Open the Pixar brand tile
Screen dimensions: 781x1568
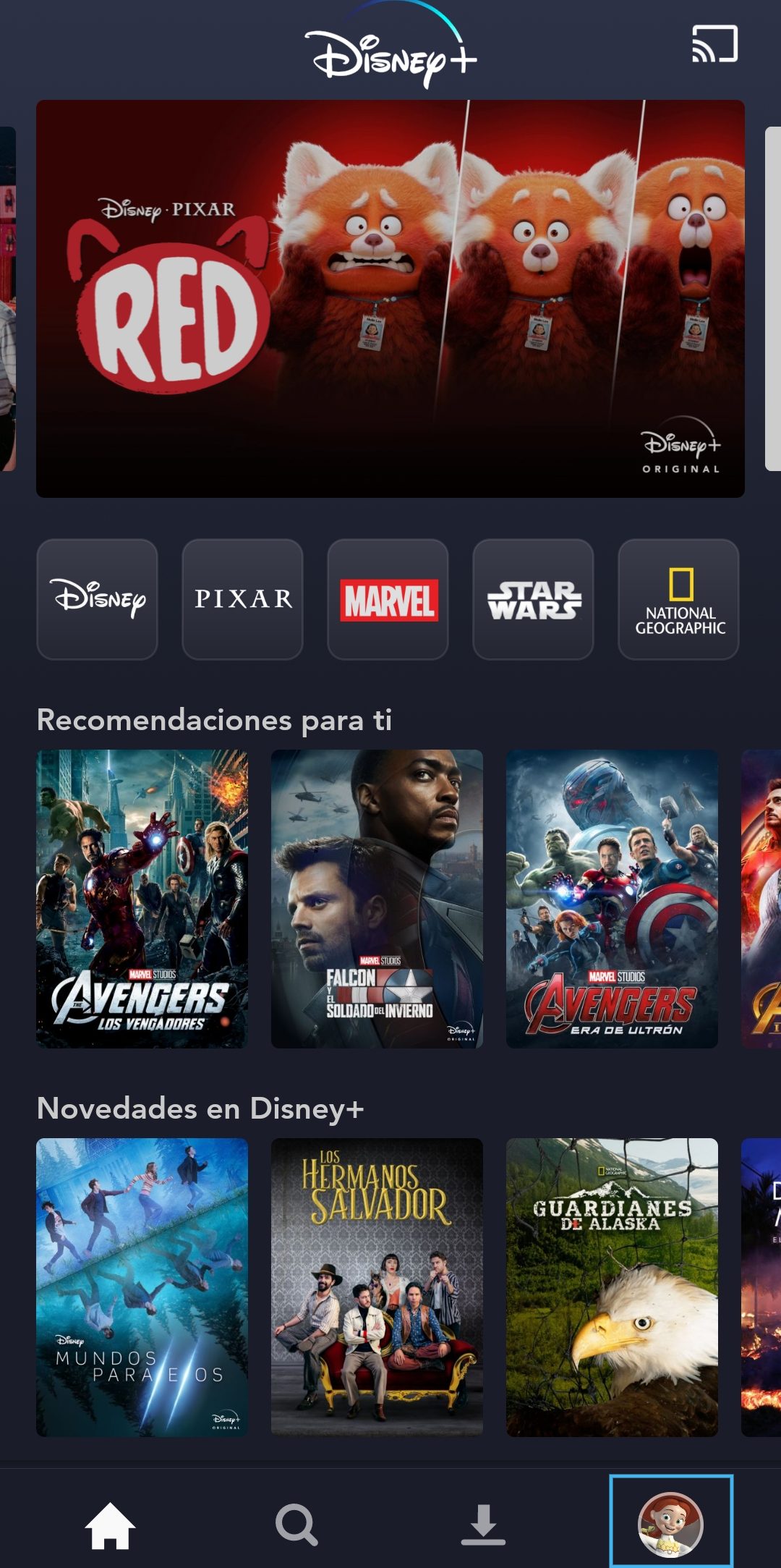243,599
